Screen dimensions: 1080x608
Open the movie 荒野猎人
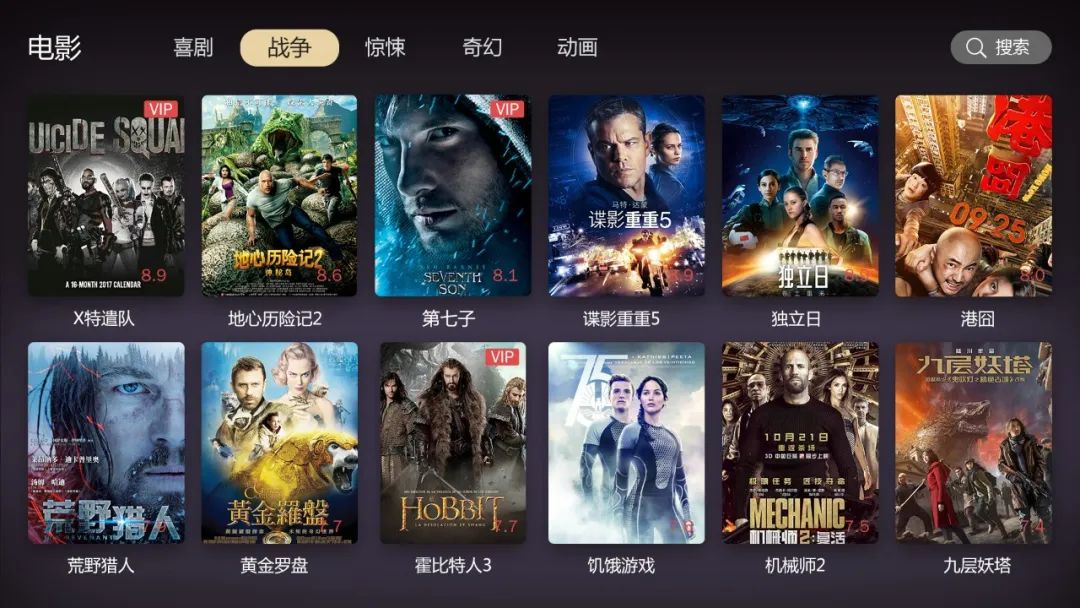pyautogui.click(x=106, y=443)
